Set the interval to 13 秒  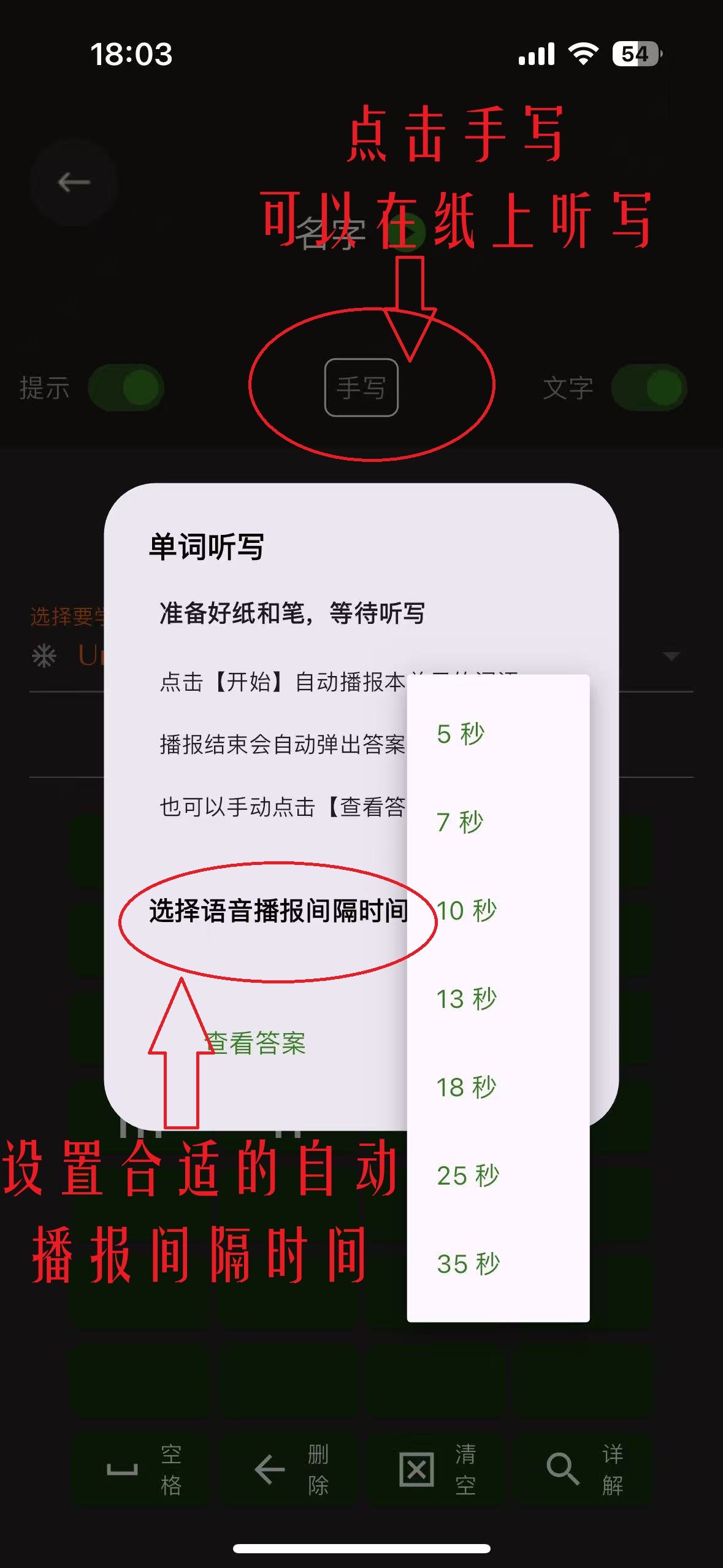point(497,999)
